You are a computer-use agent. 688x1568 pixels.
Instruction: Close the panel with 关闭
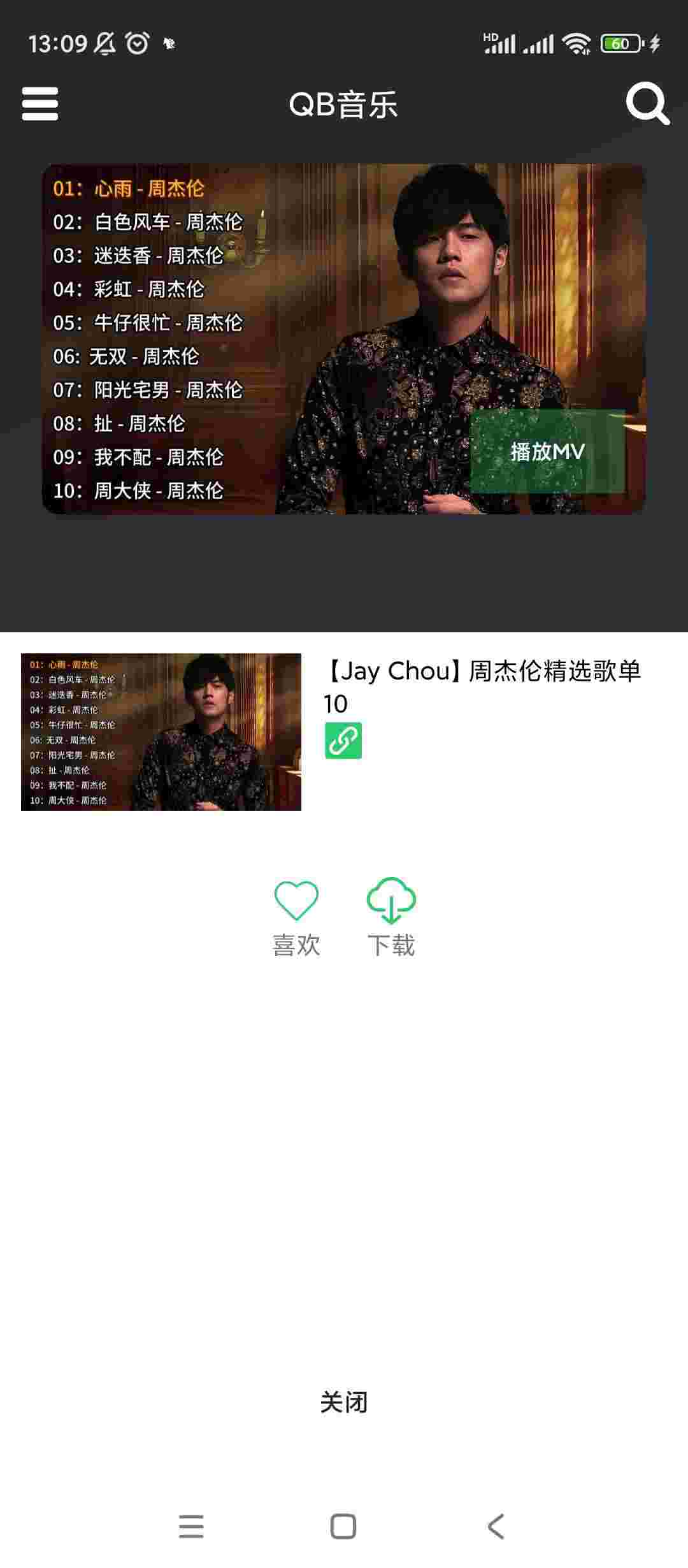[x=344, y=1402]
